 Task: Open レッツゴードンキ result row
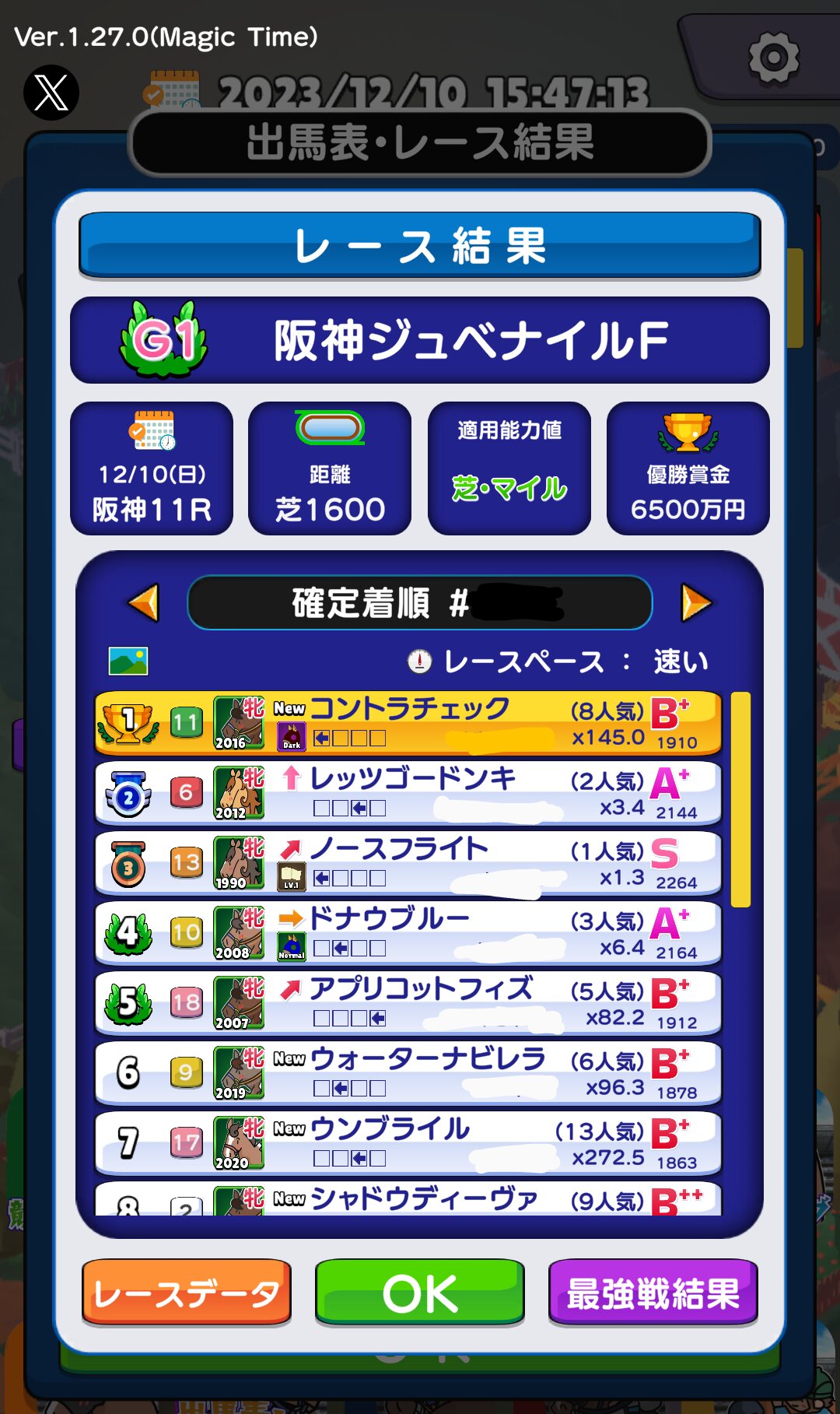(408, 793)
